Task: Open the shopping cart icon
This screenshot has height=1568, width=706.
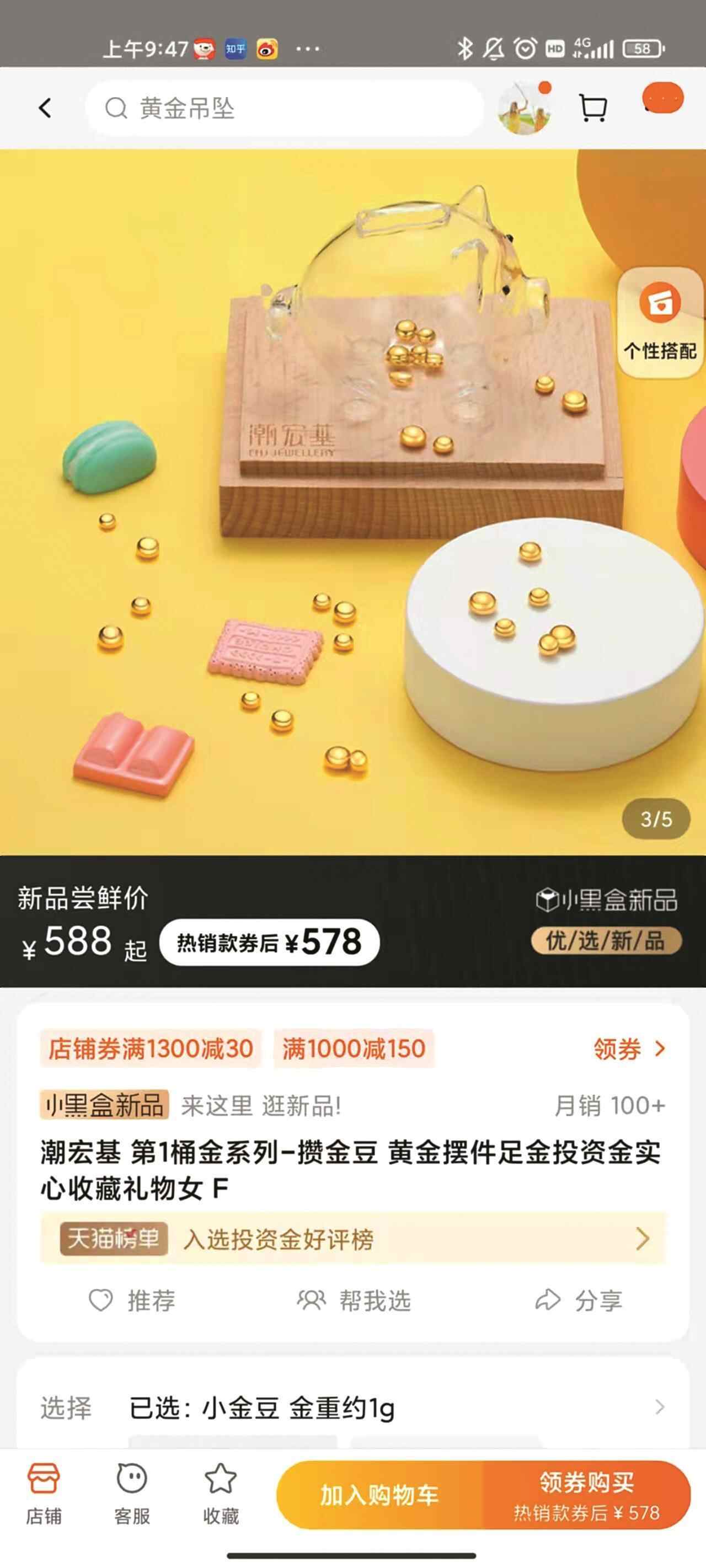Action: (592, 109)
